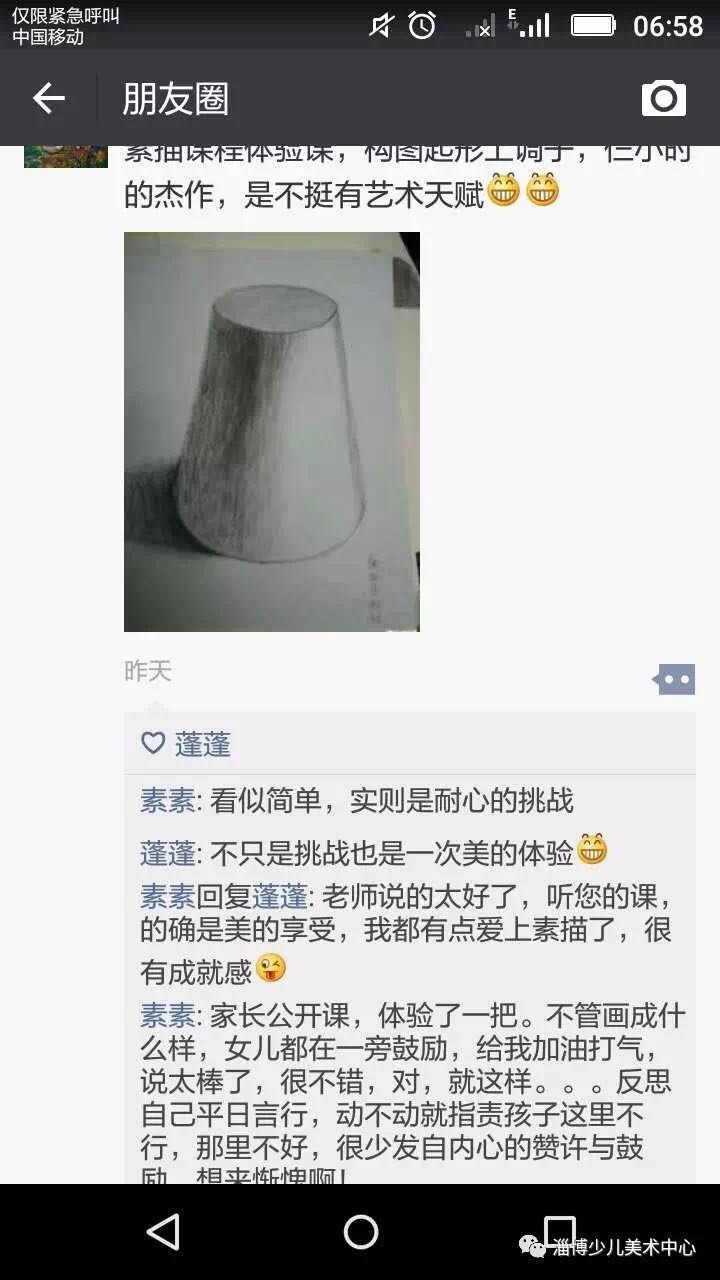Tap the system home button
The image size is (720, 1280).
click(x=360, y=1232)
